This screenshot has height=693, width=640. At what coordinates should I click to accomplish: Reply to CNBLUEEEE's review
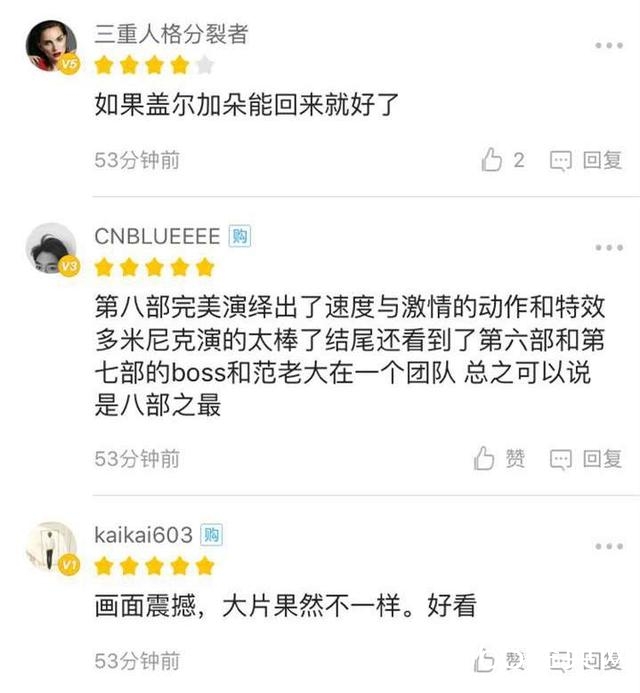coord(587,458)
